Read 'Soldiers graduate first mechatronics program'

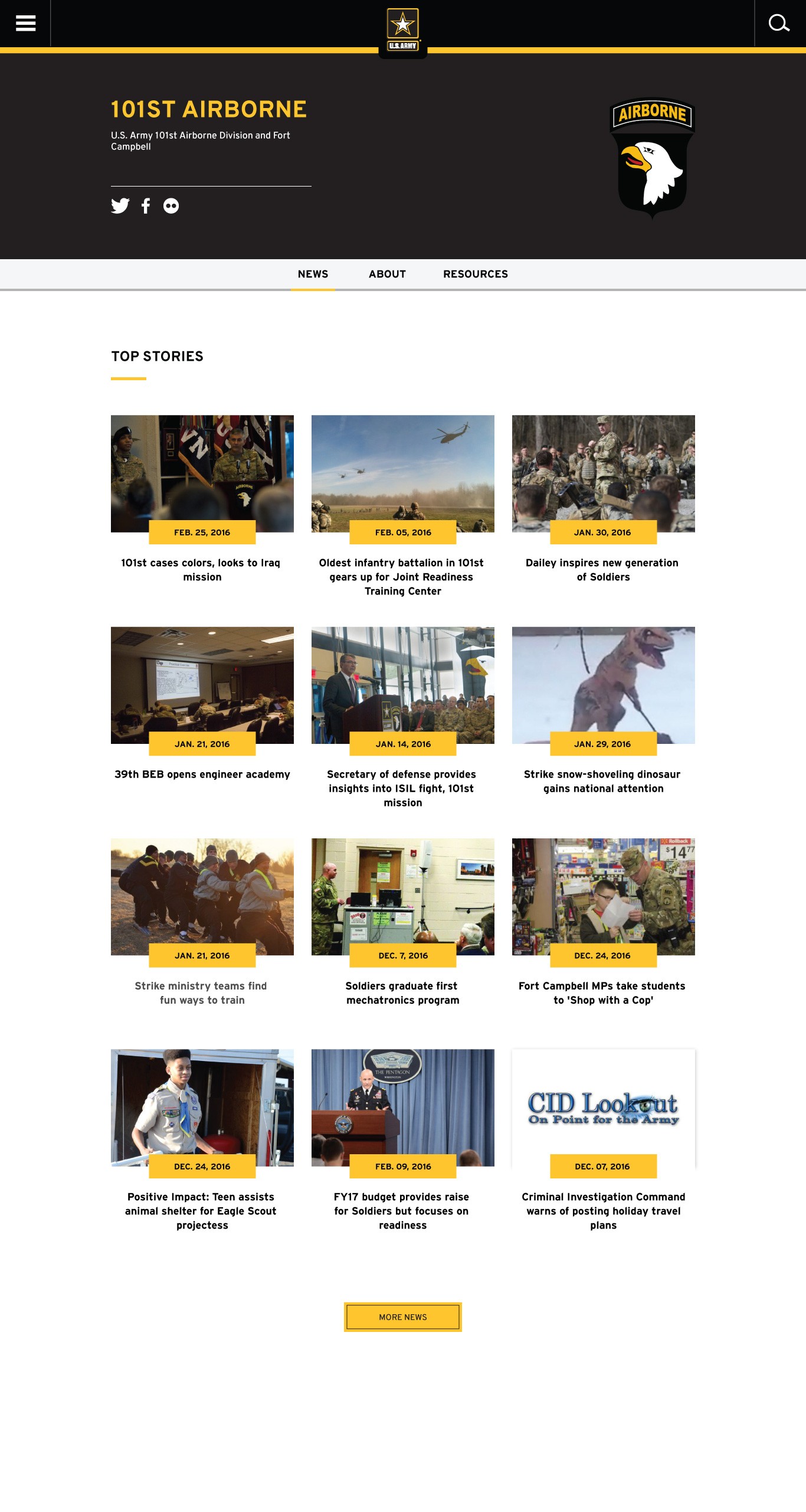tap(402, 992)
